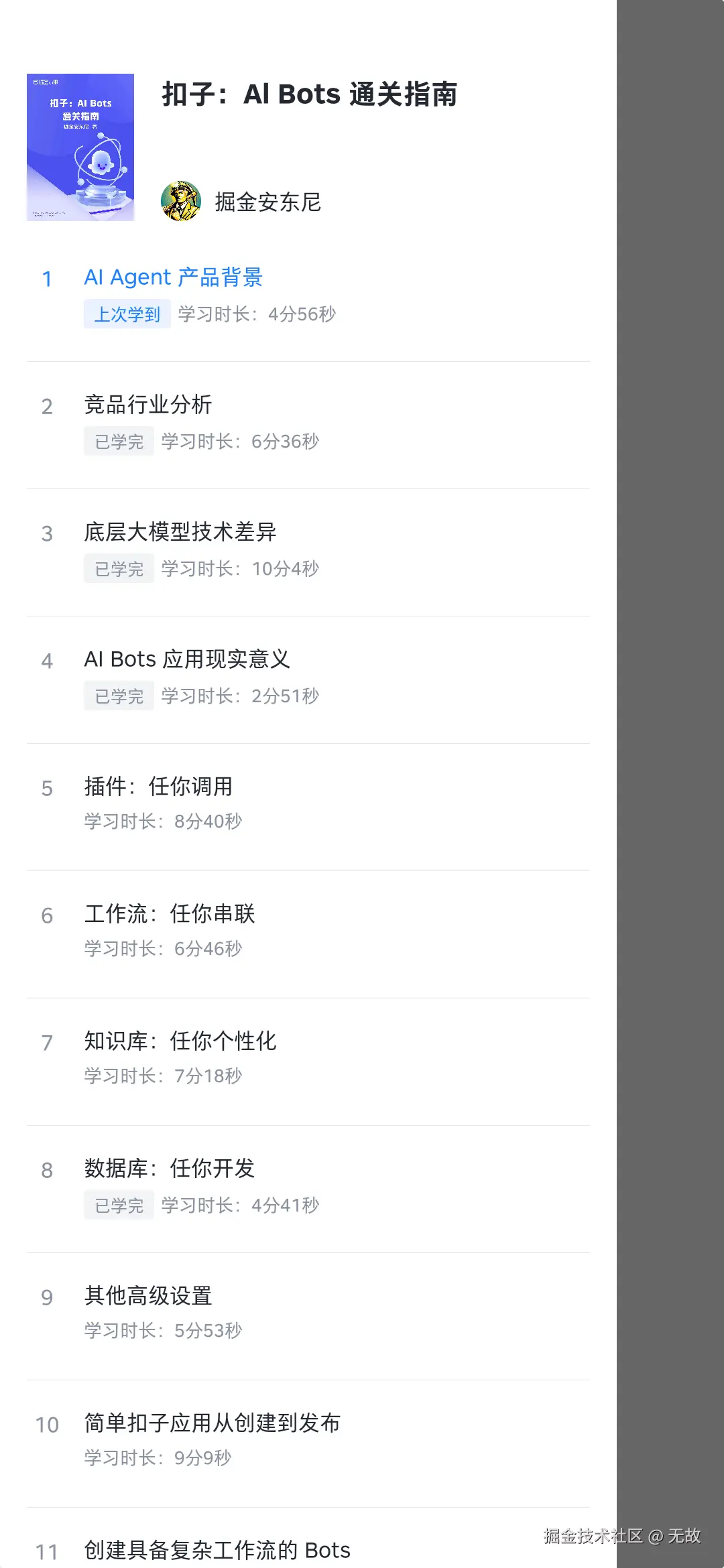Click the 已学完 badge on chapter 2
Screen dimensions: 724x1568
pos(119,441)
